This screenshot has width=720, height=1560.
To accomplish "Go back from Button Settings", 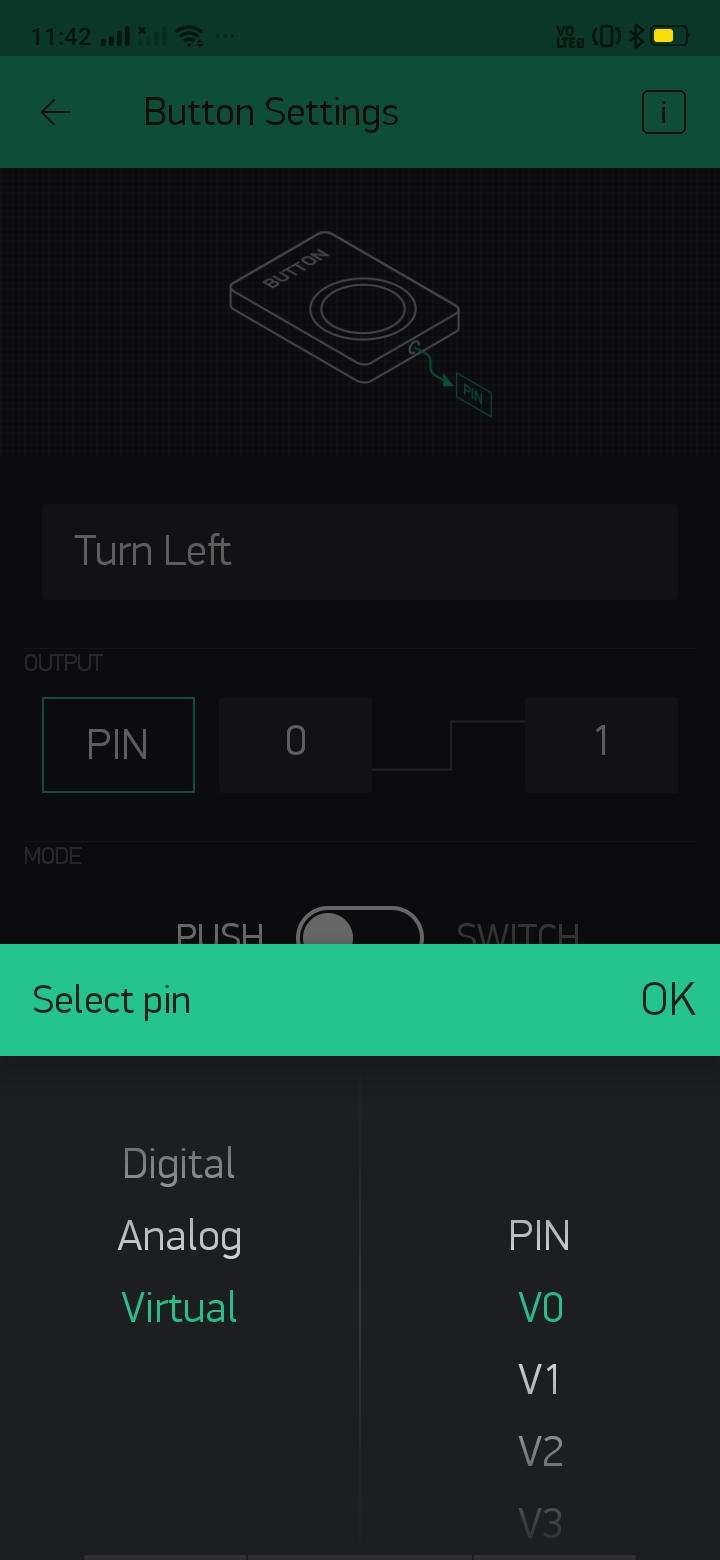I will point(56,112).
